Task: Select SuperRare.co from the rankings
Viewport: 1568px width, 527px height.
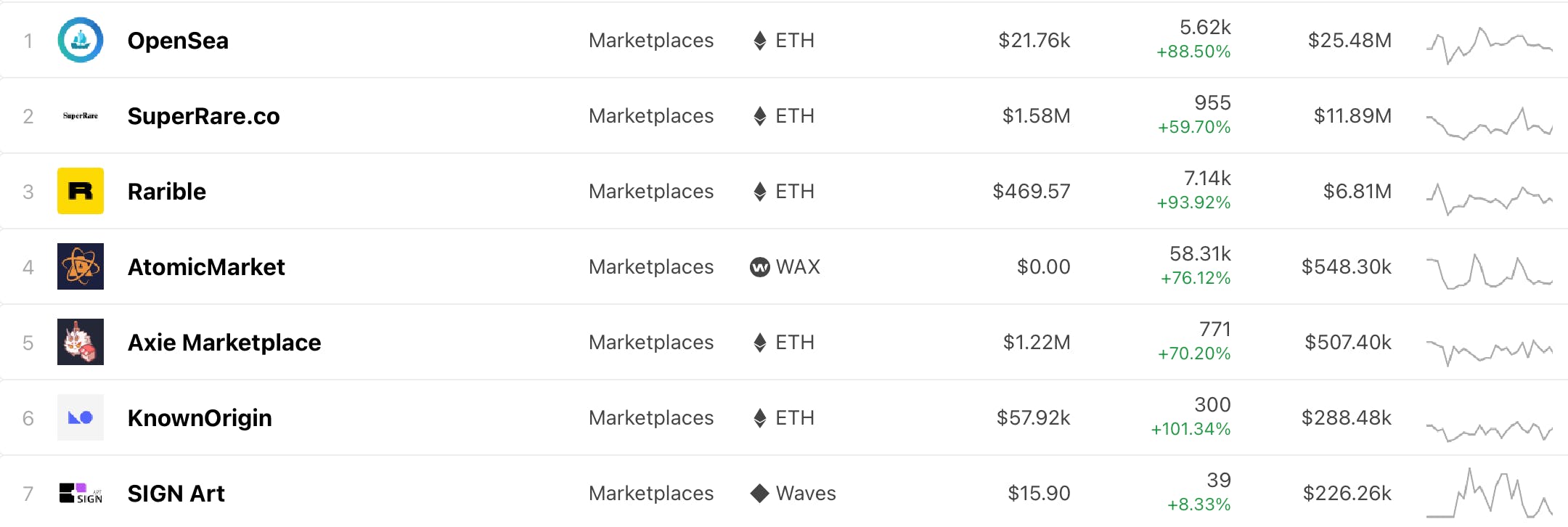Action: click(x=203, y=116)
